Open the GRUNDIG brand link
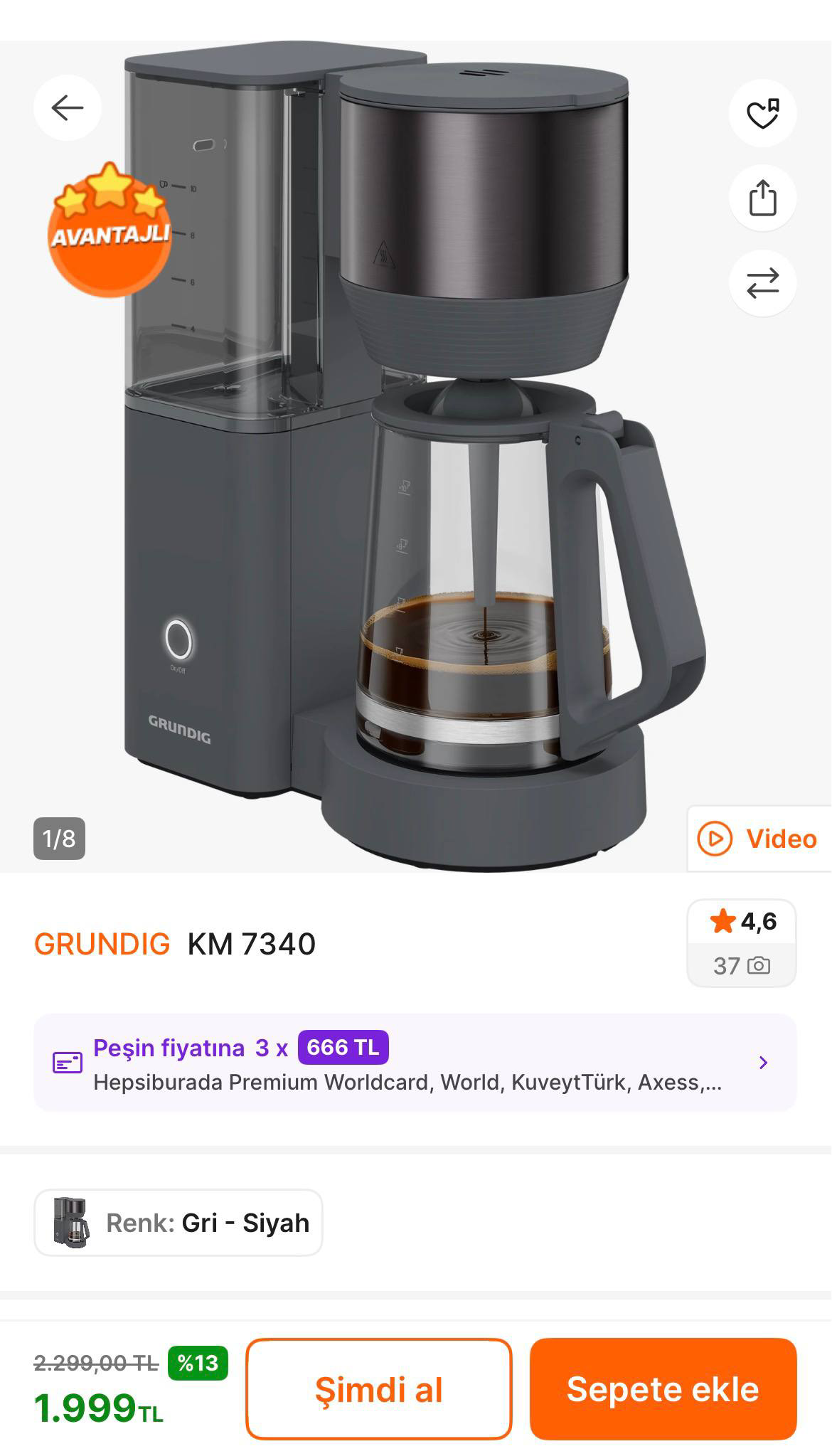This screenshot has height=1456, width=832. (x=102, y=944)
